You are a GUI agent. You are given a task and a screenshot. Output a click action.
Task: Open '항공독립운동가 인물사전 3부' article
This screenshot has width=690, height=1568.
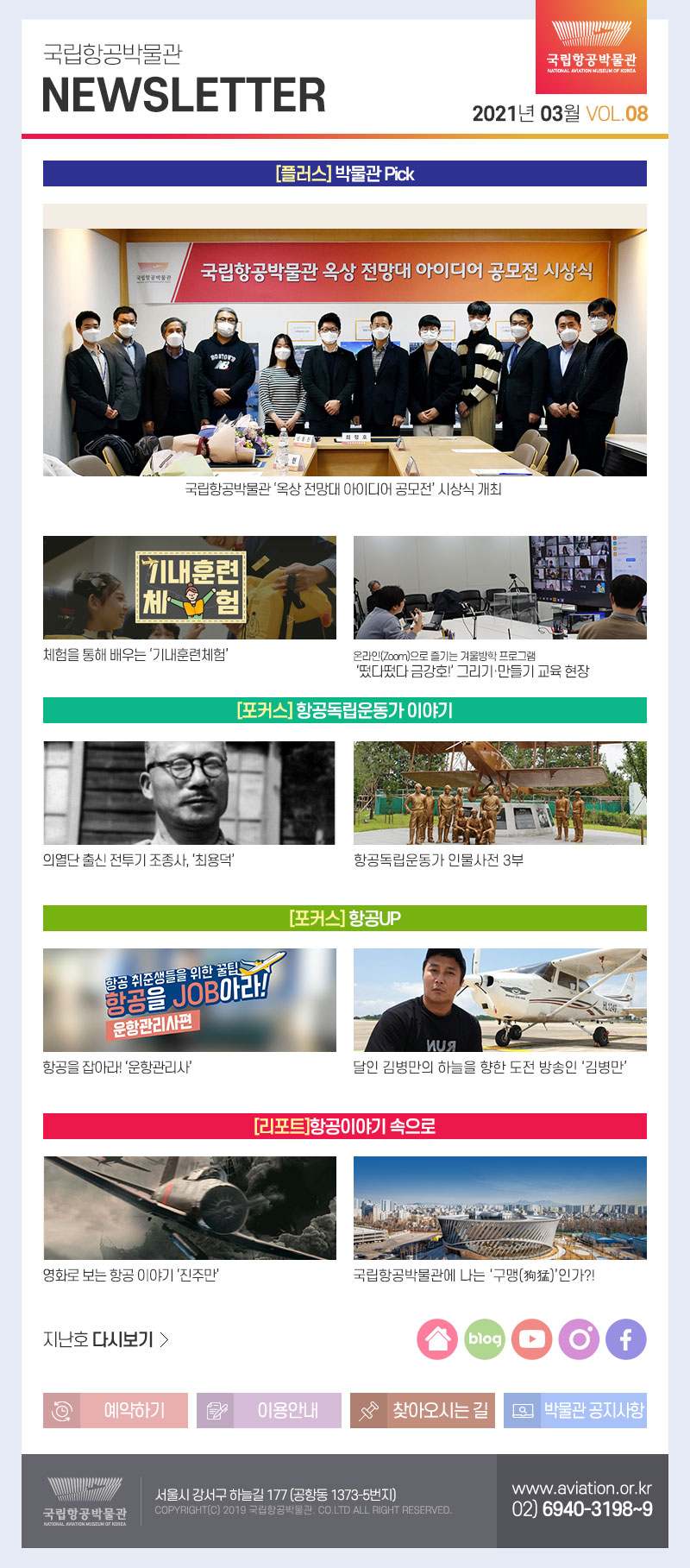(x=500, y=793)
